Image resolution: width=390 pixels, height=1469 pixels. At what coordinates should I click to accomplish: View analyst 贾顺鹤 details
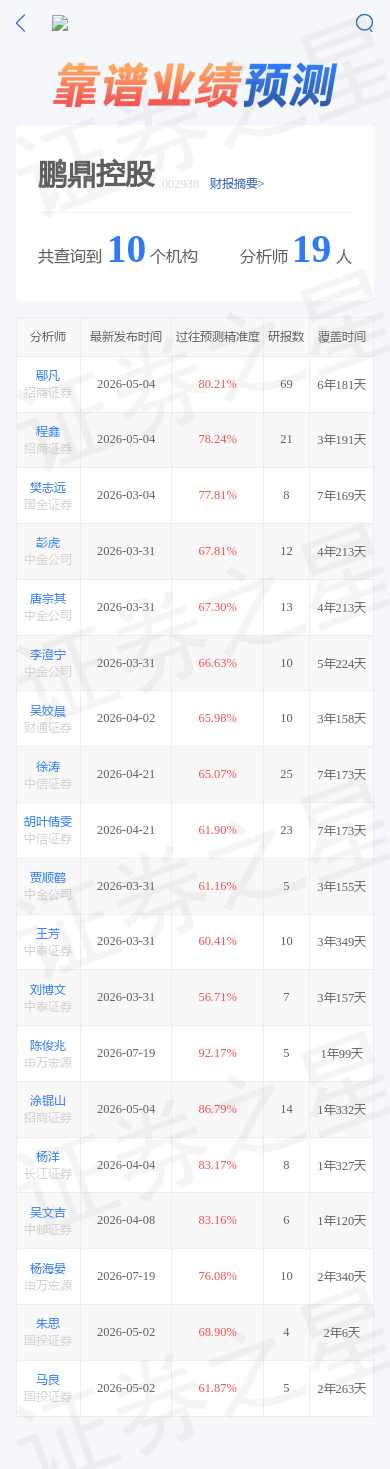(48, 878)
